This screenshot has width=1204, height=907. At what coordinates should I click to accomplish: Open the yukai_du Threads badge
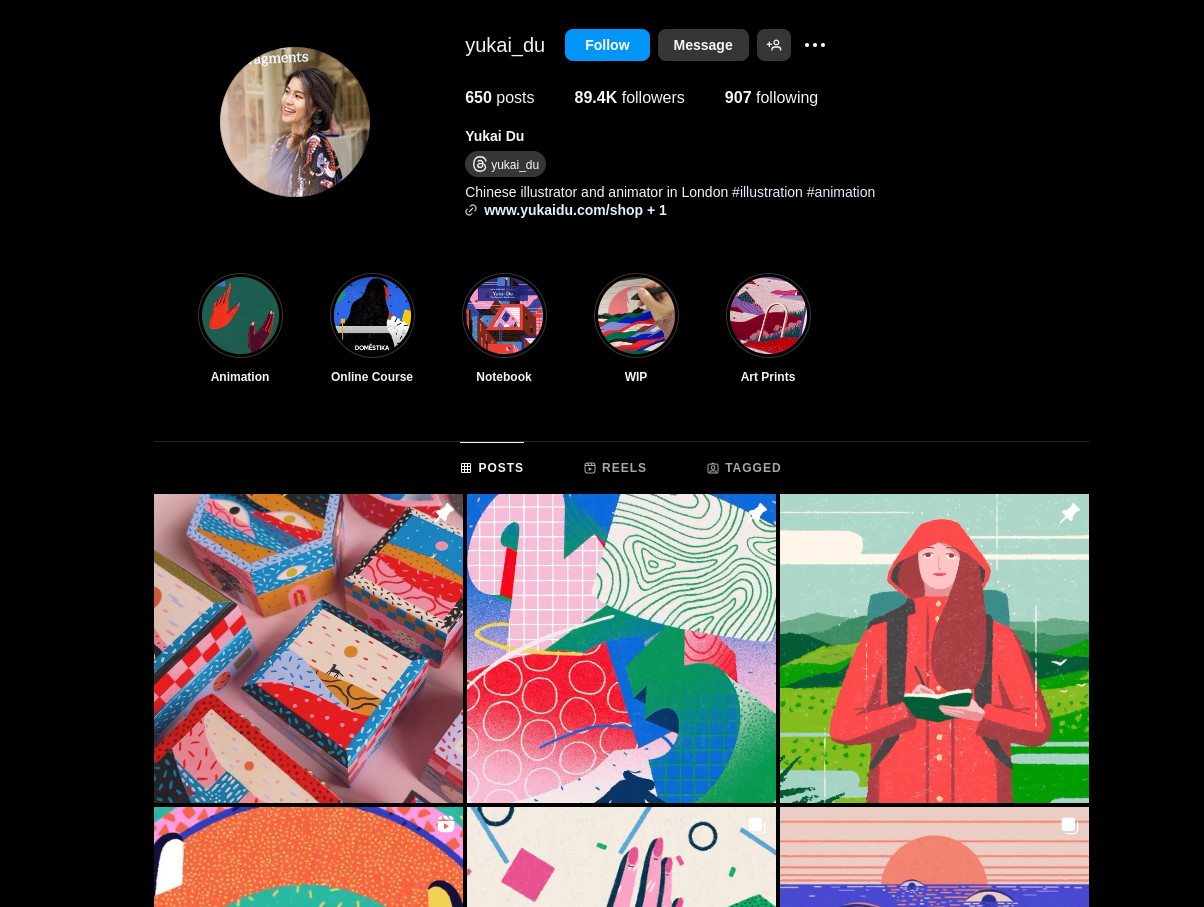[x=505, y=164]
